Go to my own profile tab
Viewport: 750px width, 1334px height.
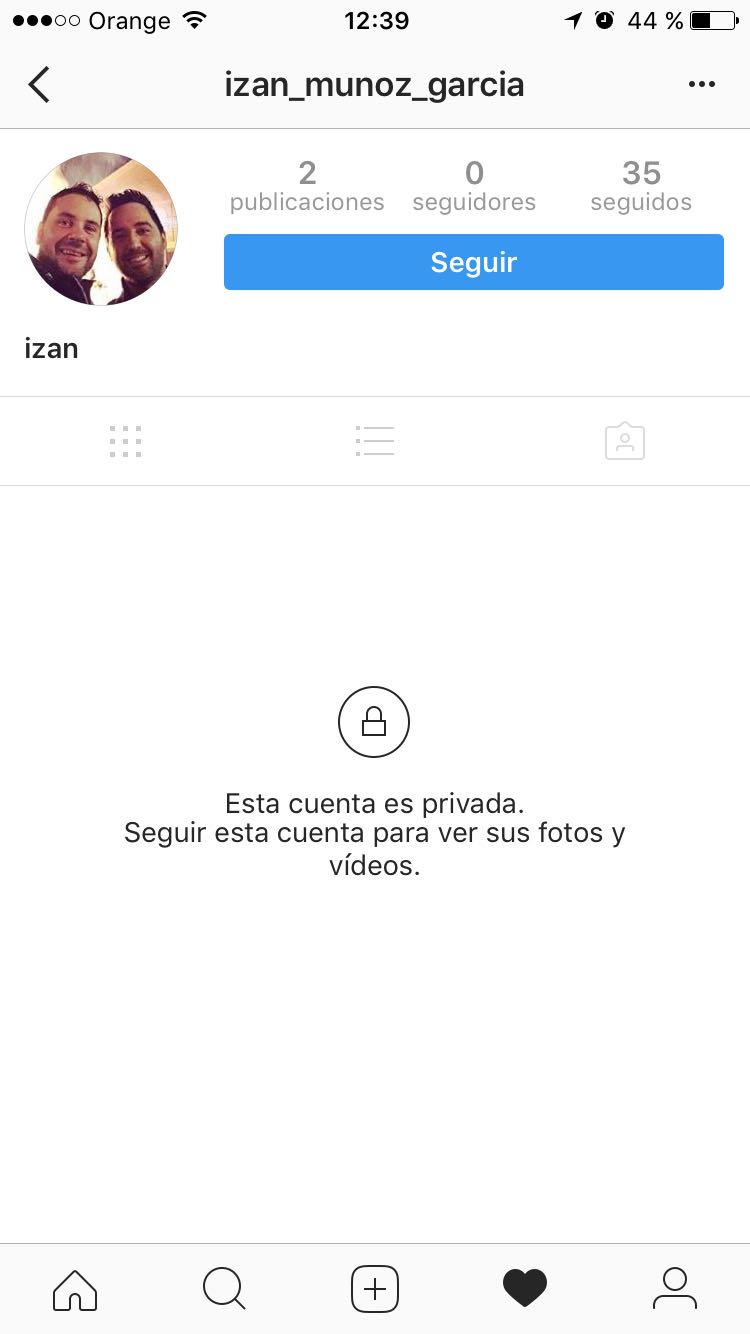click(x=675, y=1288)
